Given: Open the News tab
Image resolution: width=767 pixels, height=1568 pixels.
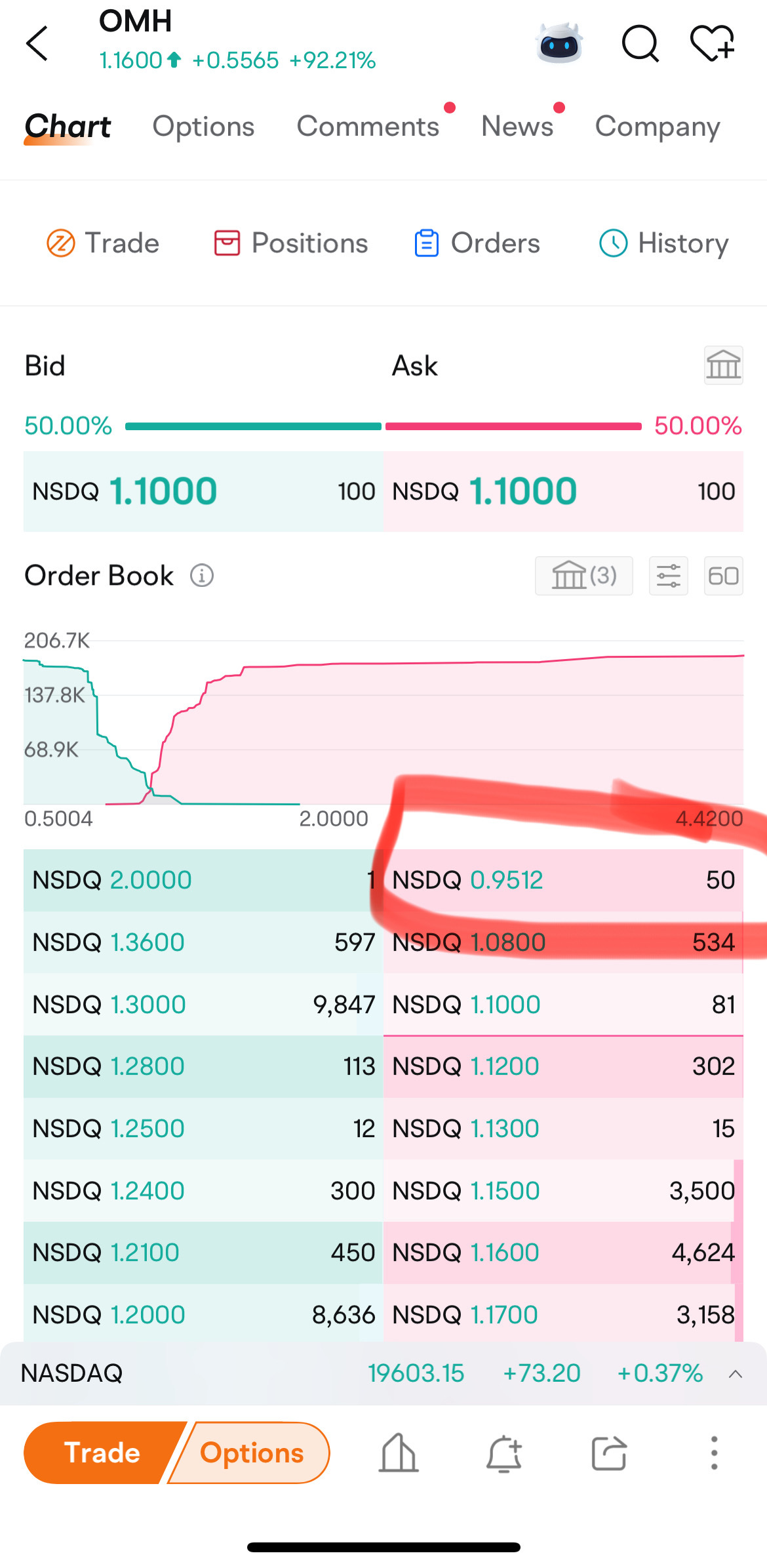Looking at the screenshot, I should [x=517, y=127].
